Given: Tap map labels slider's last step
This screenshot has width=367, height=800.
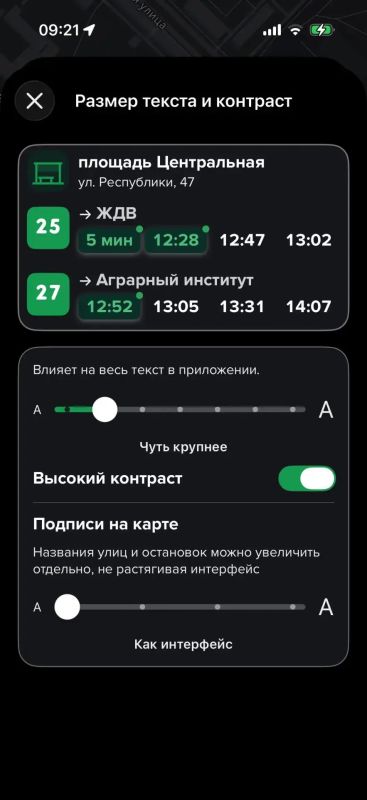Looking at the screenshot, I should coord(293,607).
